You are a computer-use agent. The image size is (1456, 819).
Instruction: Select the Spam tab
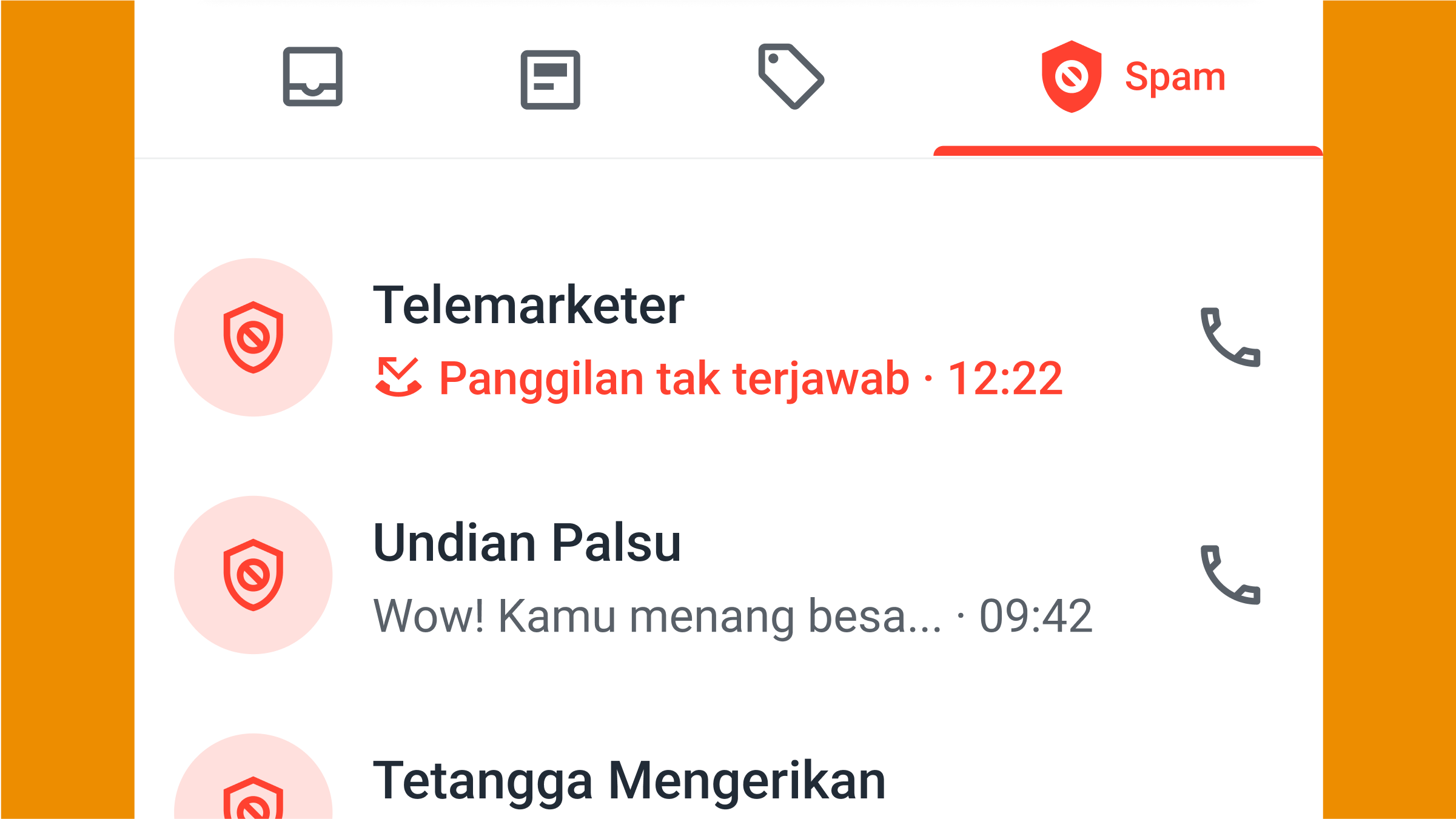coord(1132,78)
